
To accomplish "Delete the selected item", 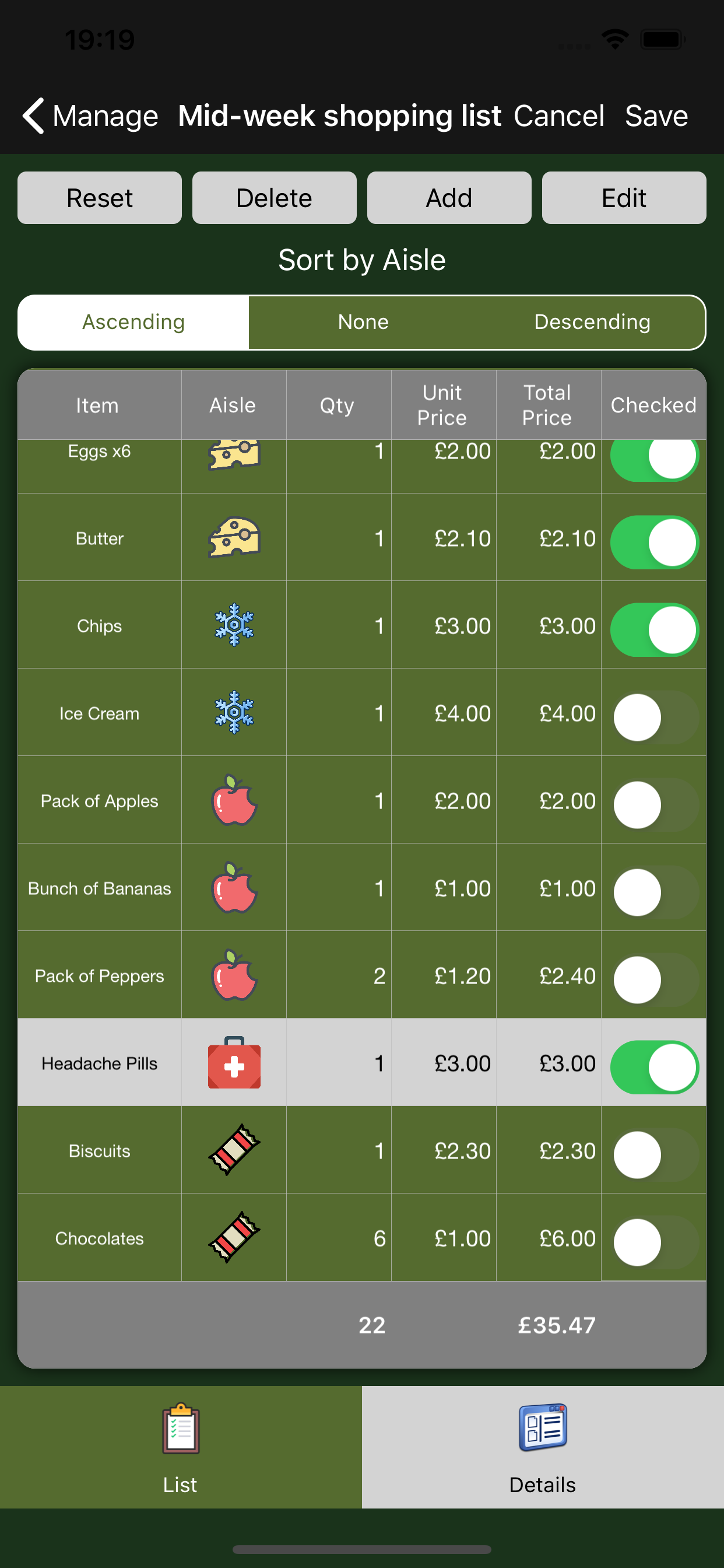I will click(275, 198).
